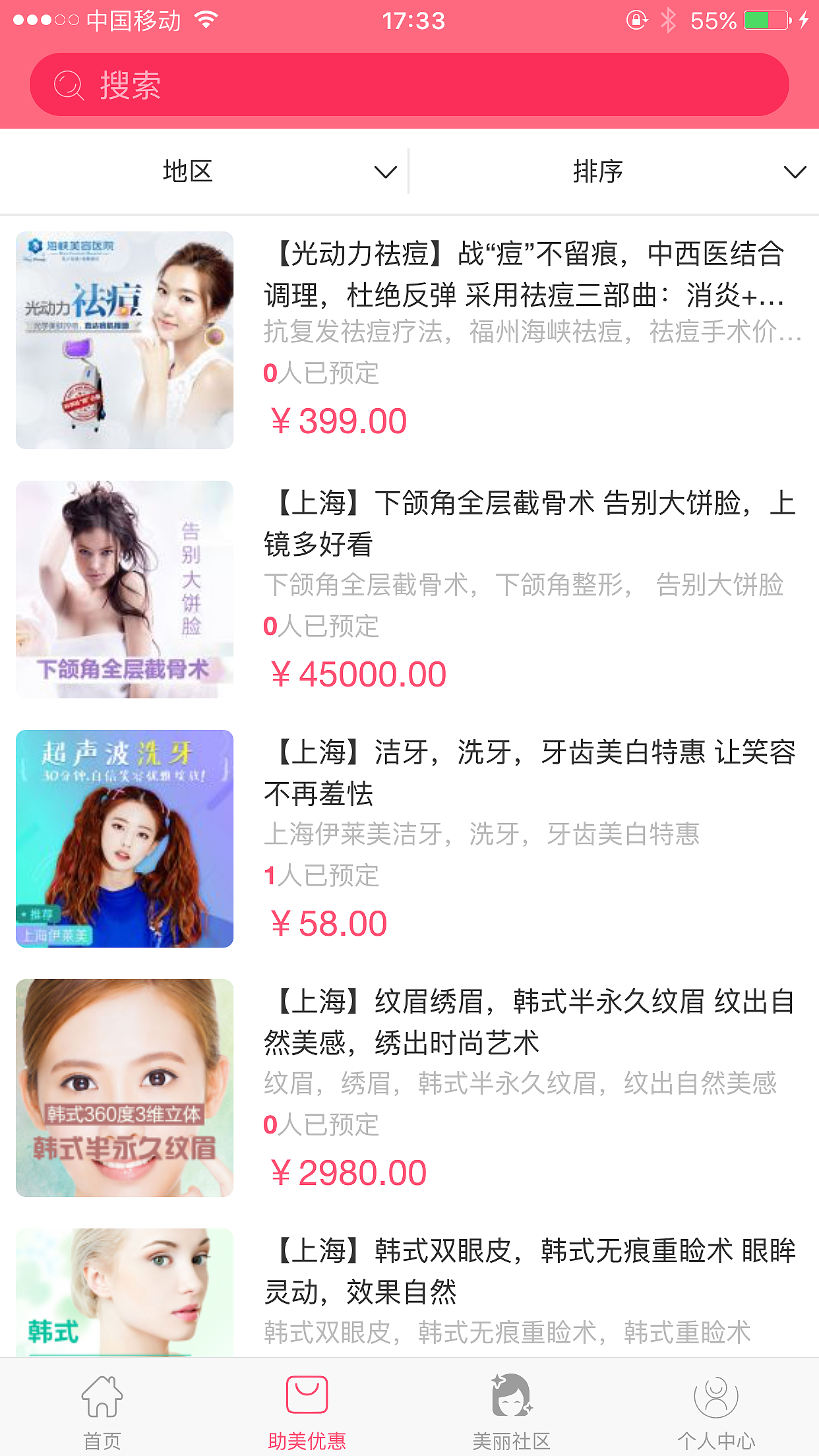Tap the Bluetooth icon in status bar

(668, 20)
